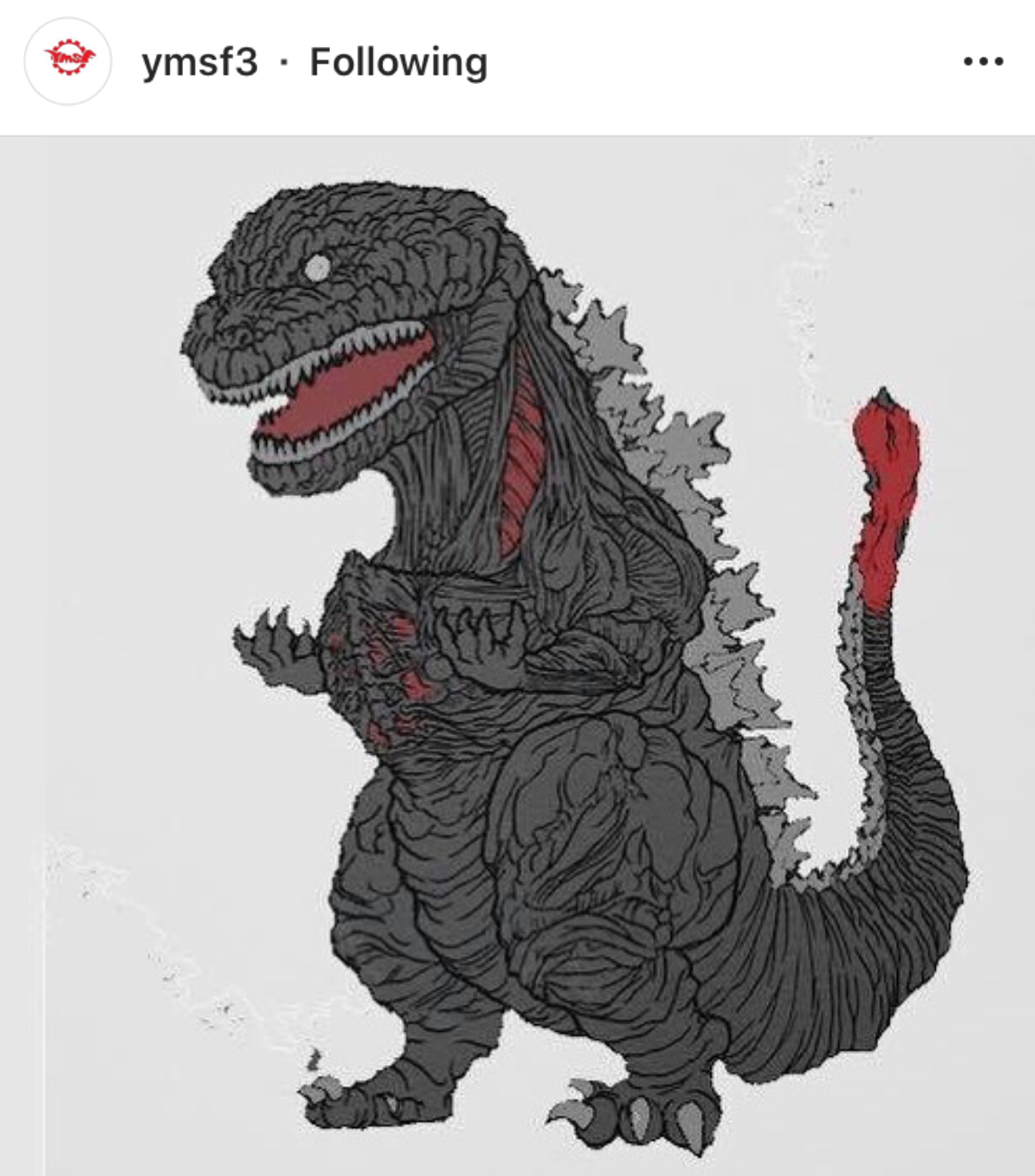
Task: Open ymsf3's profile picture
Action: click(68, 61)
